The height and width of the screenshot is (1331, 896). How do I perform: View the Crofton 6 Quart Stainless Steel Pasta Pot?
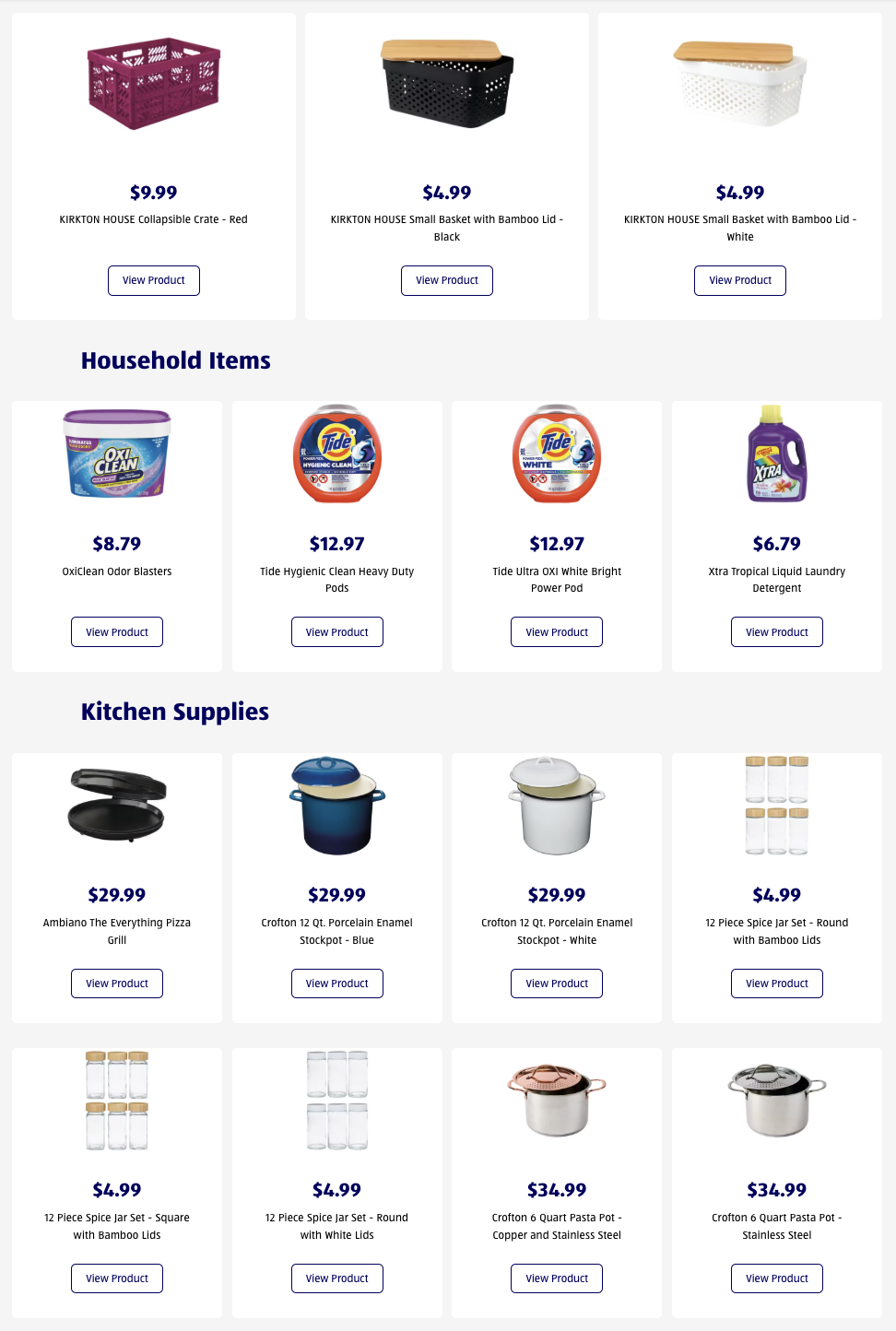(777, 1278)
